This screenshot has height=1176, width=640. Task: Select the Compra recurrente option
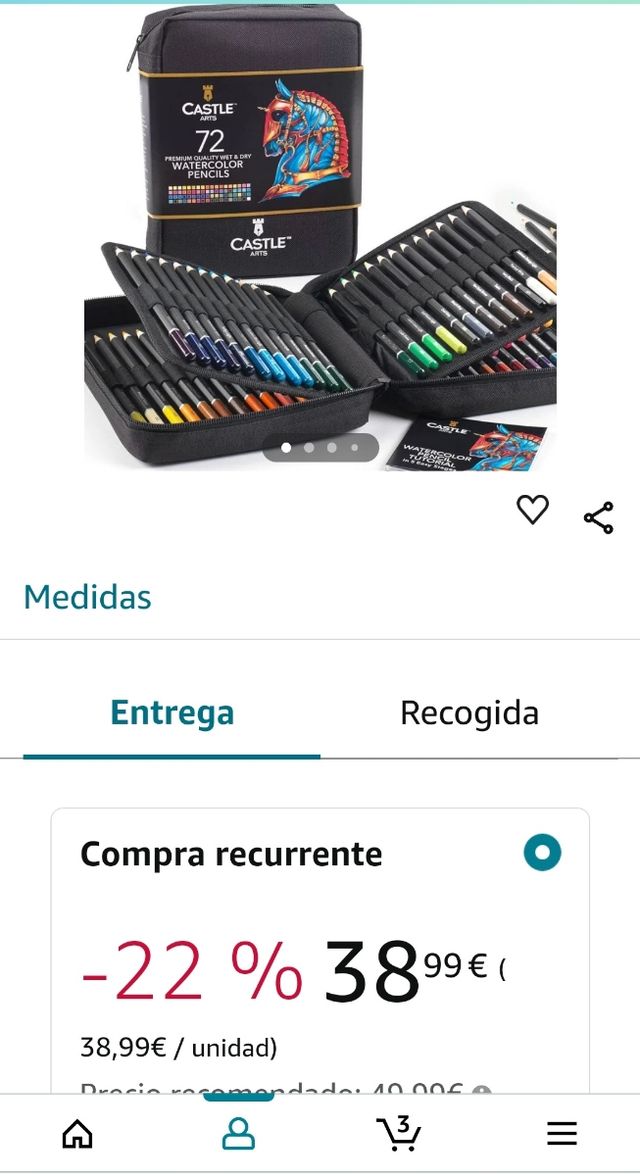pyautogui.click(x=542, y=853)
